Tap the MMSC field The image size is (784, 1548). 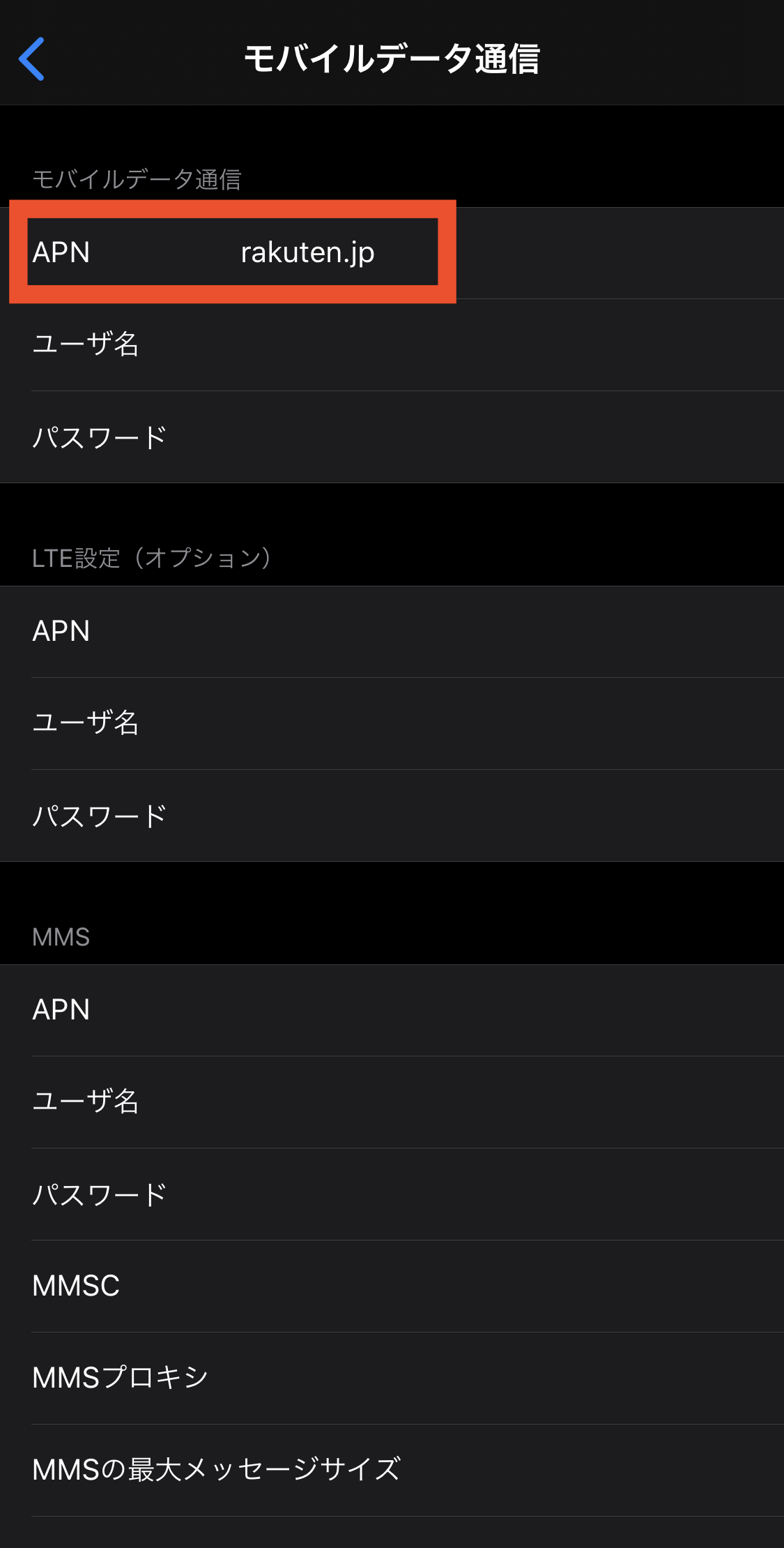[392, 1287]
